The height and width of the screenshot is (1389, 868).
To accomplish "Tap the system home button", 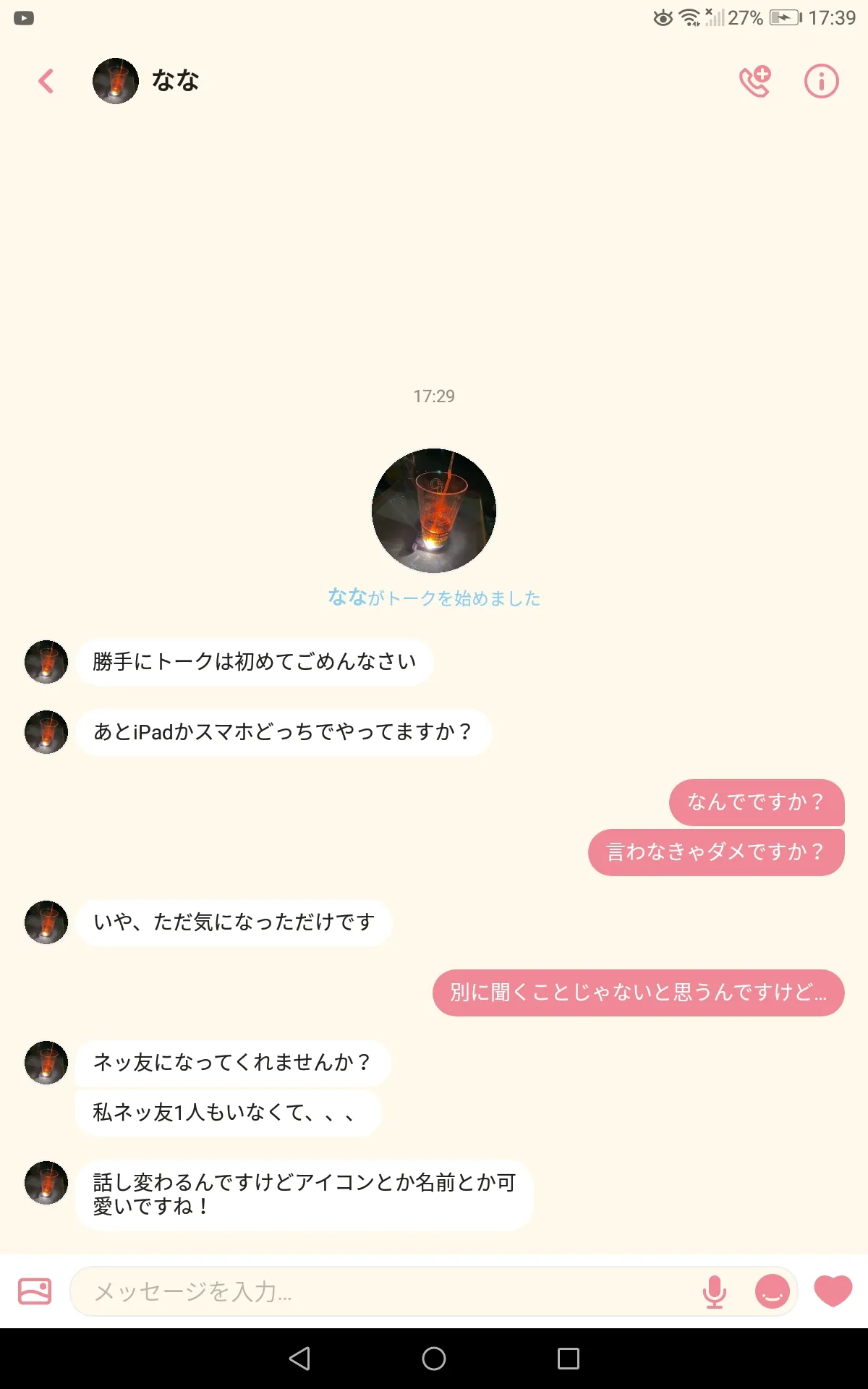I will [434, 1359].
